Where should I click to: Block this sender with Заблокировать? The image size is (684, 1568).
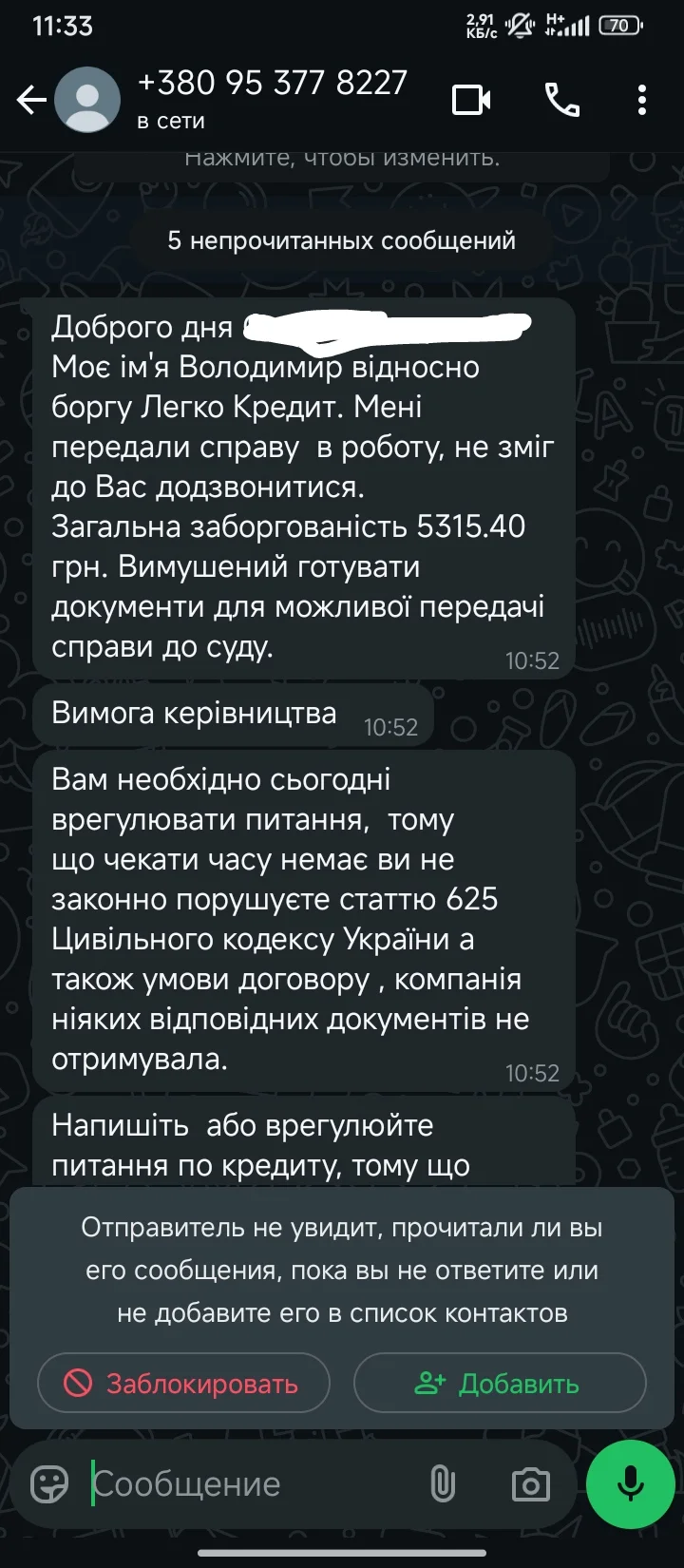tap(183, 1383)
